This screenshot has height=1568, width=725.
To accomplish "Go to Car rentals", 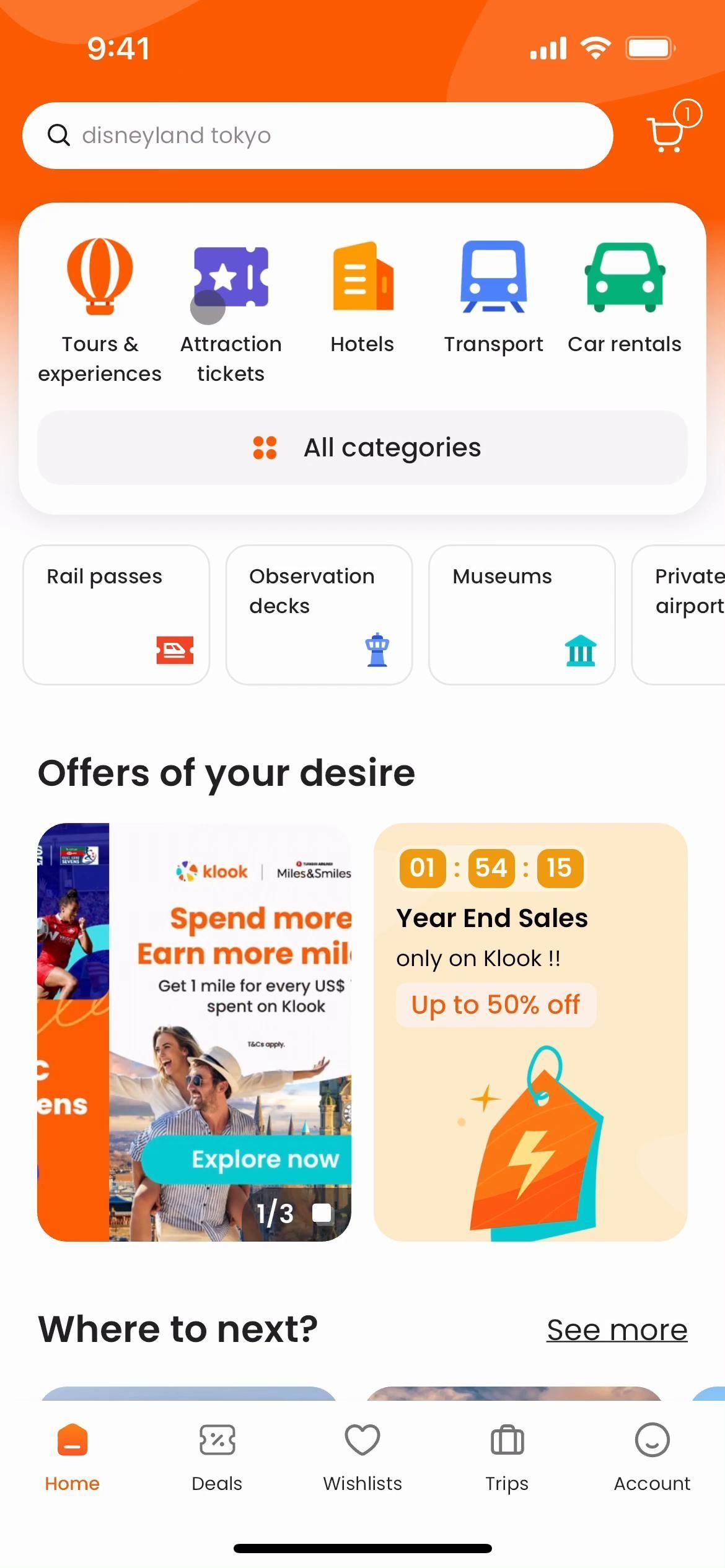I will 625,297.
